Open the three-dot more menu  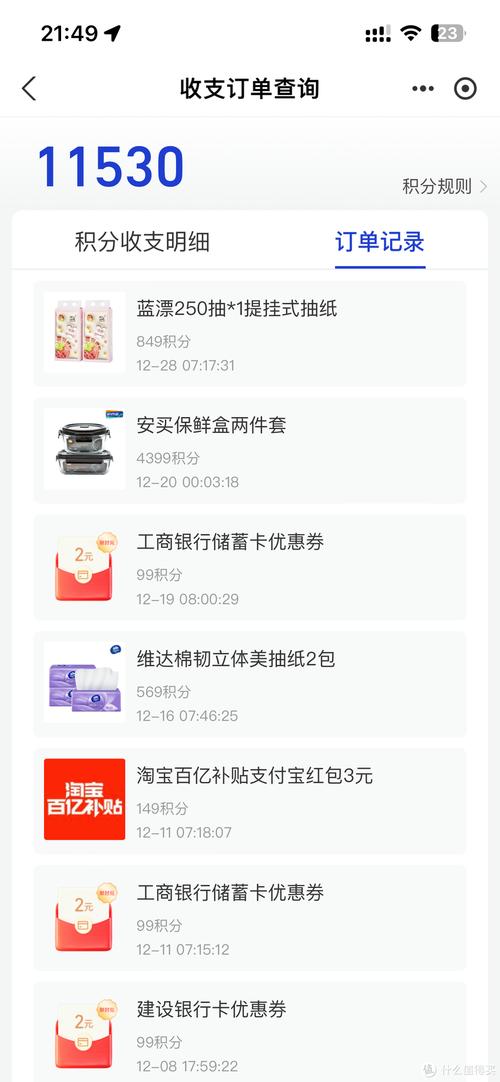pyautogui.click(x=423, y=89)
